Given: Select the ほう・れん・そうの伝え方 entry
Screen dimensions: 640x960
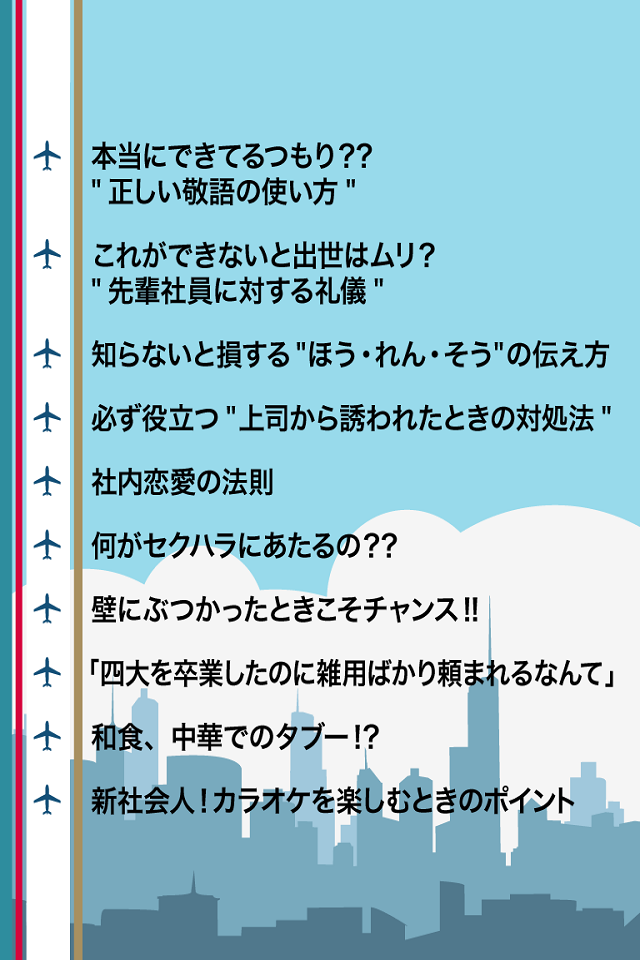Looking at the screenshot, I should click(x=349, y=354).
